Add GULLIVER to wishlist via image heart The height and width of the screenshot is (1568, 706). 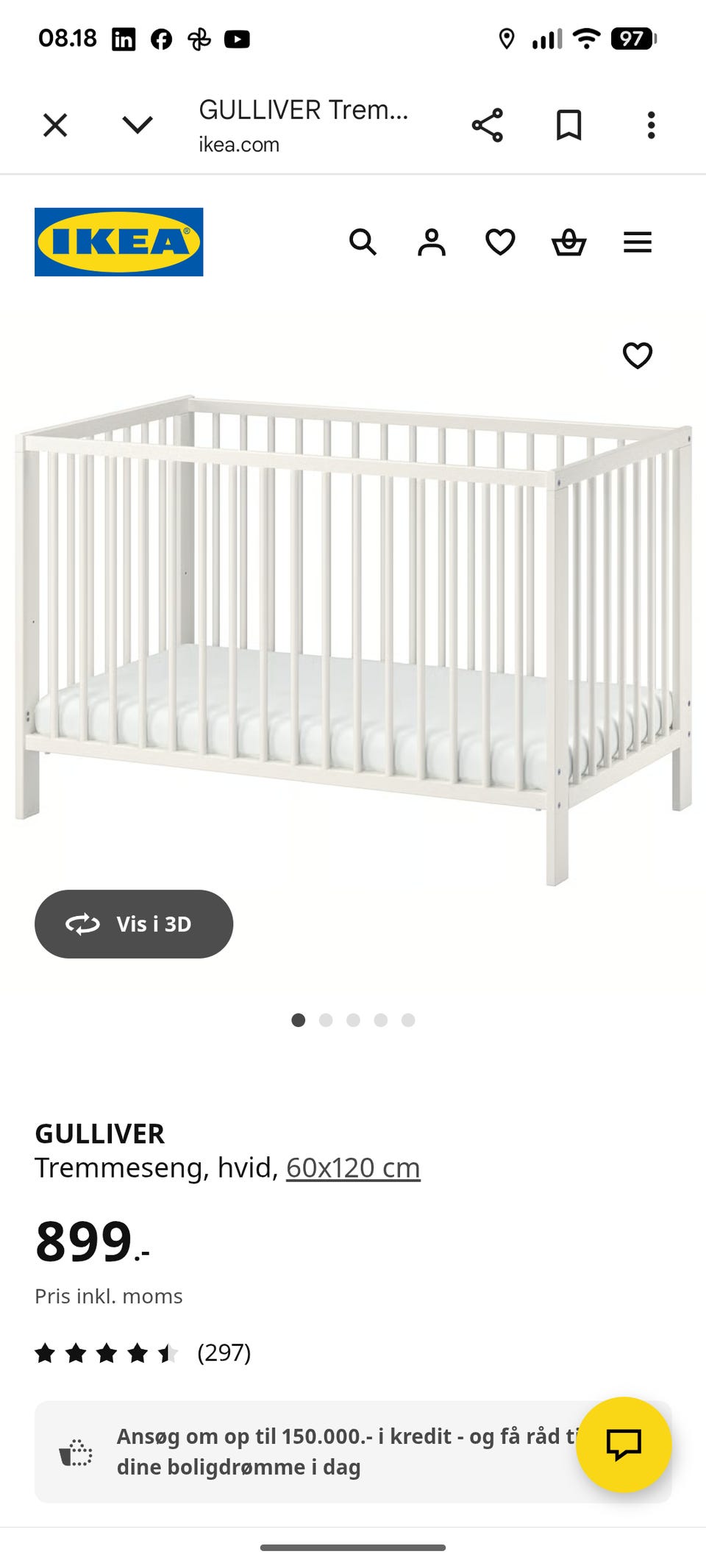click(x=637, y=355)
